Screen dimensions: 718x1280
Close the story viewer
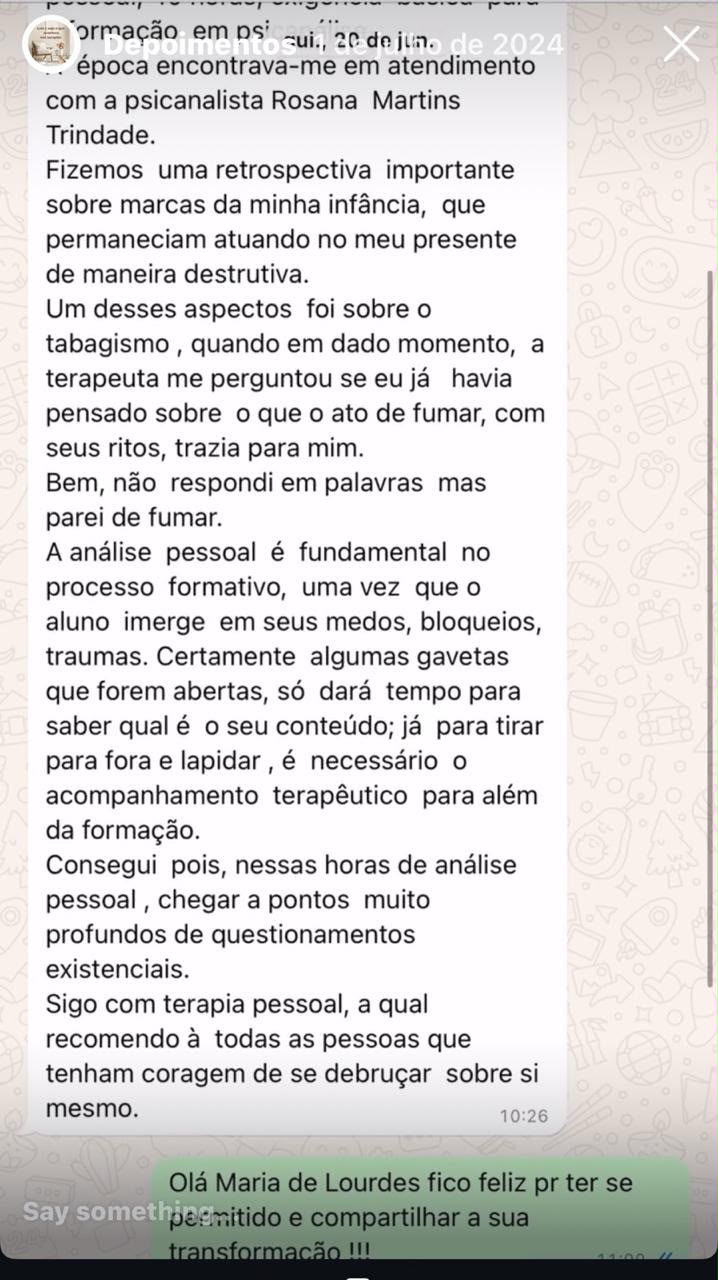pos(682,44)
